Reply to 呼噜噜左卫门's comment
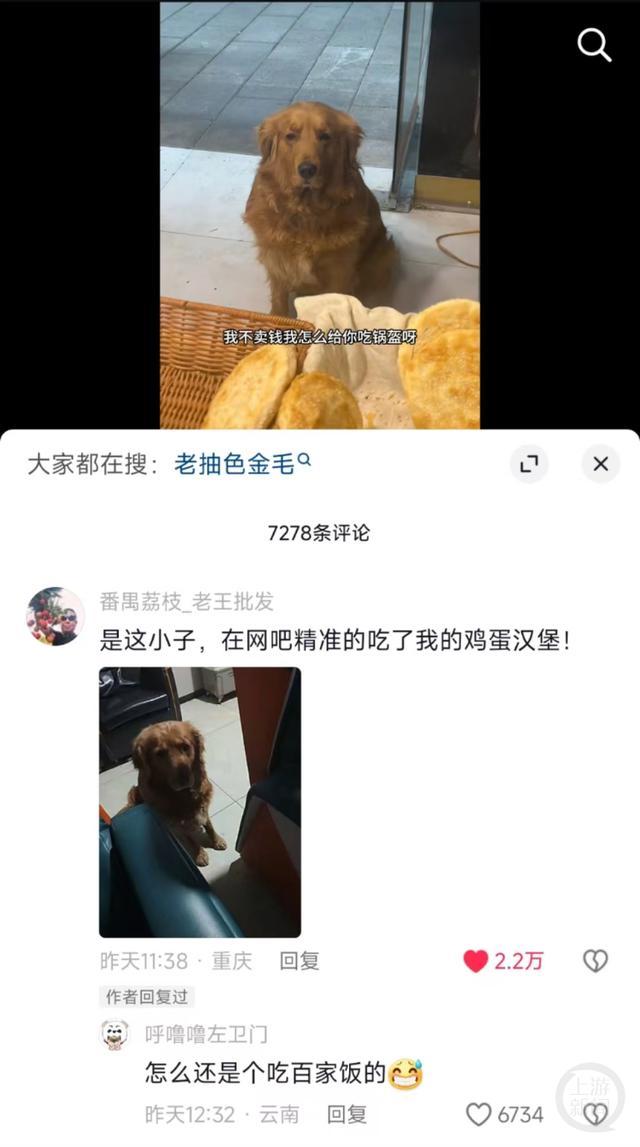Screen dimensions: 640x1147 click(x=347, y=1114)
